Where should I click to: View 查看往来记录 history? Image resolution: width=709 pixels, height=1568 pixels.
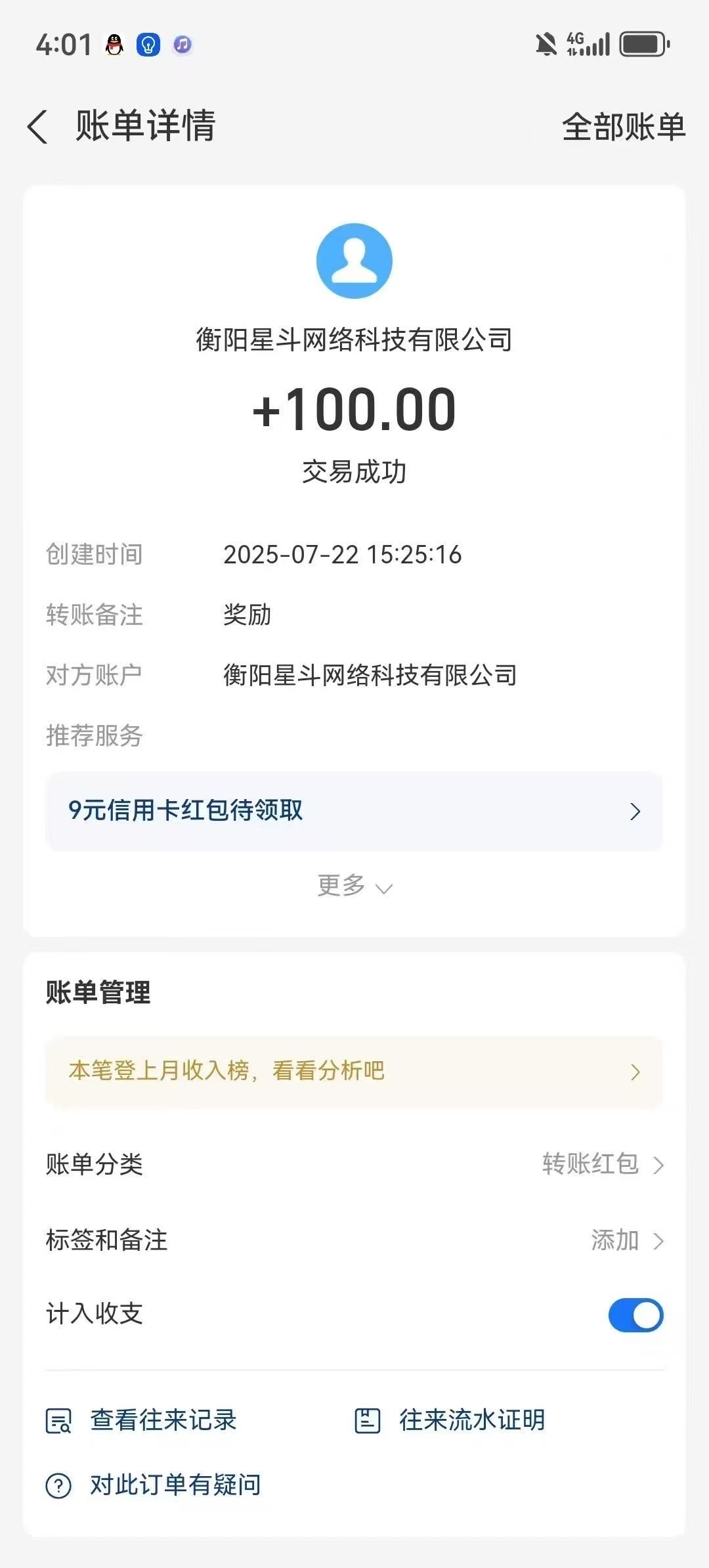(141, 1420)
